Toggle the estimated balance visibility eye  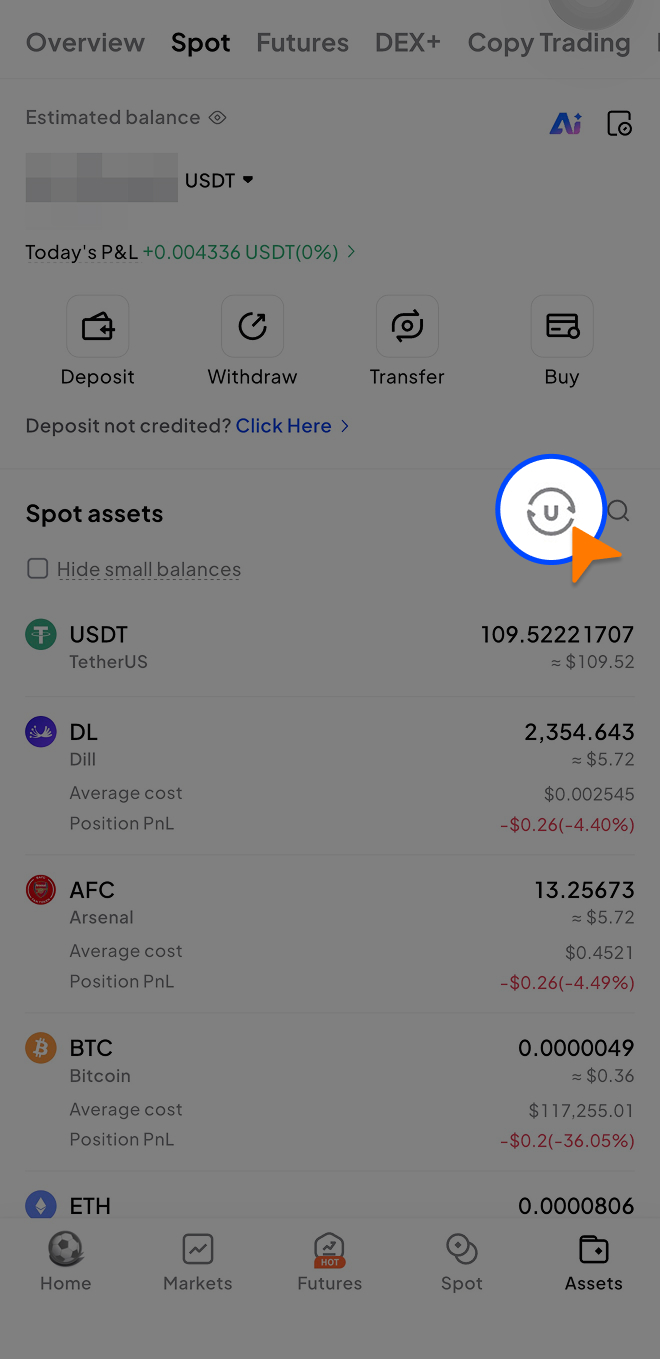pos(217,118)
